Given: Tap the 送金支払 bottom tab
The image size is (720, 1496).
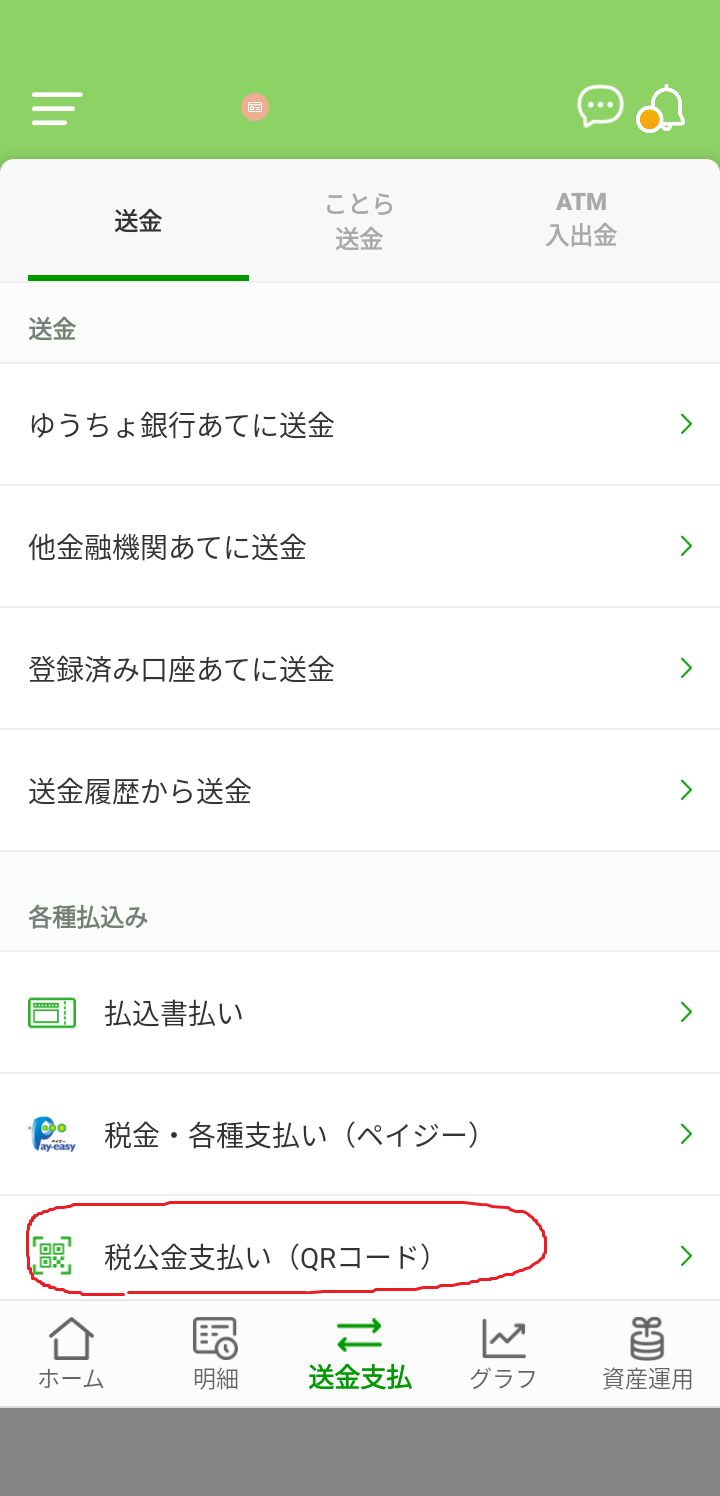Looking at the screenshot, I should point(359,1354).
